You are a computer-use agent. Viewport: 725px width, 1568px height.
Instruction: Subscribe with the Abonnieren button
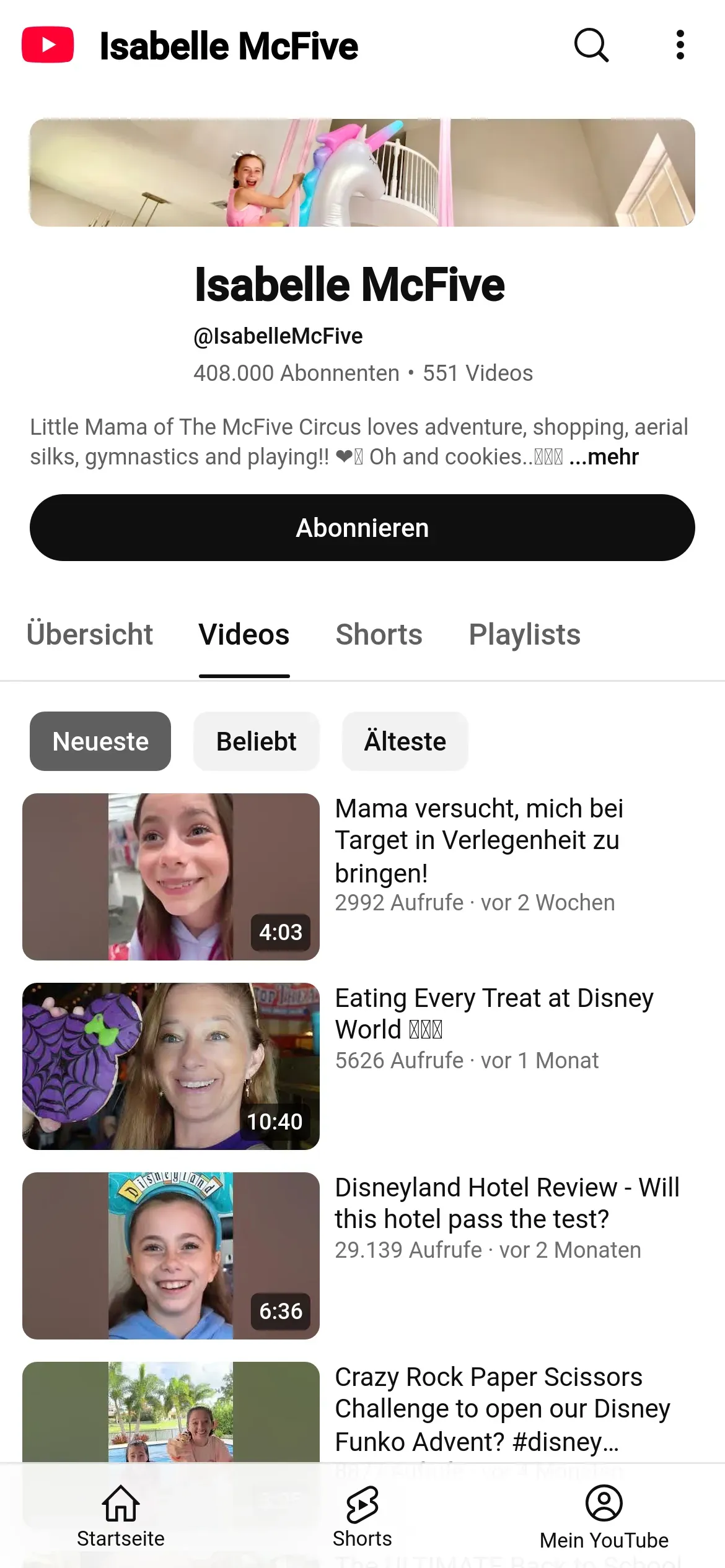362,528
